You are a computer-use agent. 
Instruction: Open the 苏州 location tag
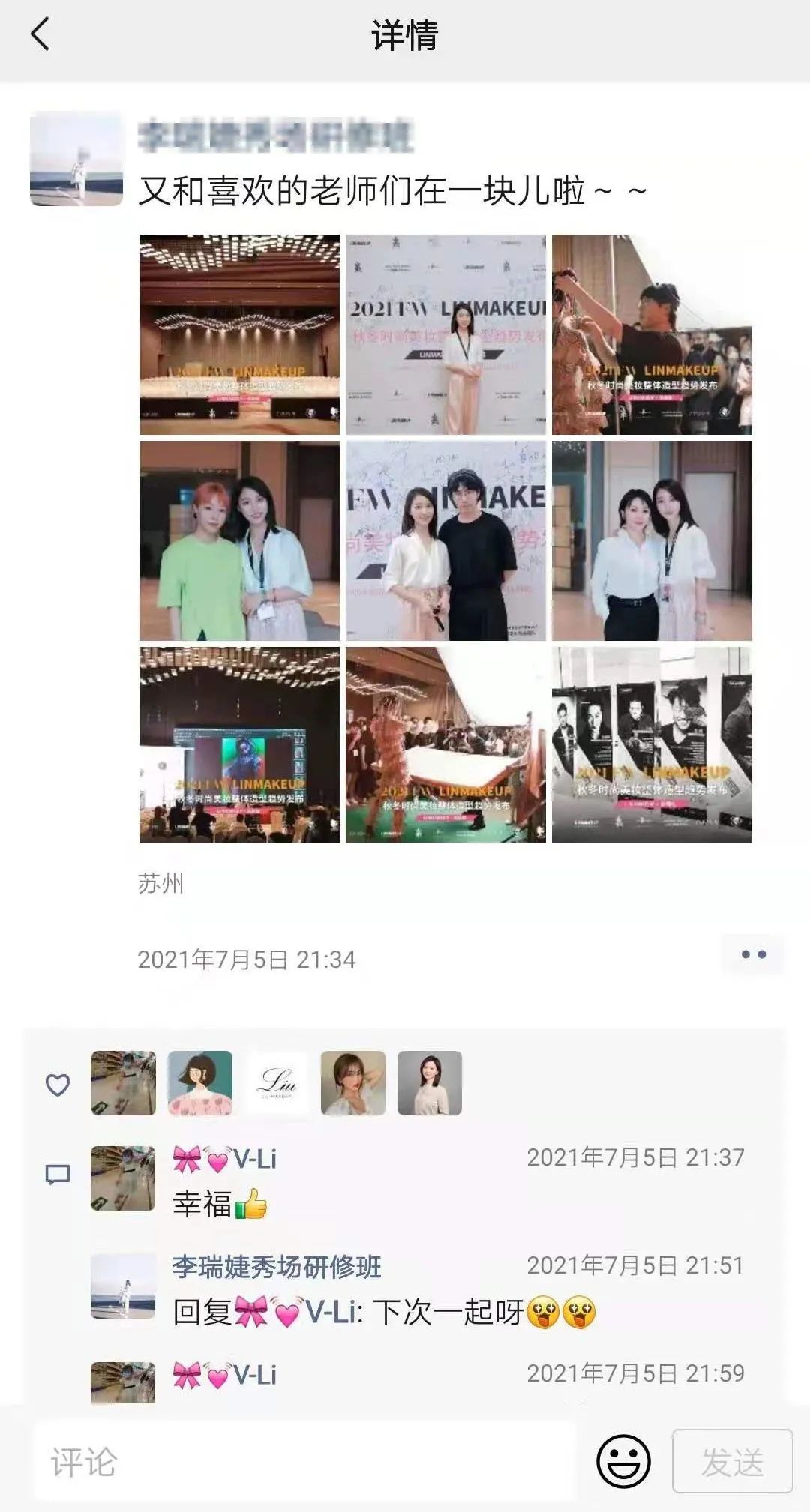click(160, 883)
